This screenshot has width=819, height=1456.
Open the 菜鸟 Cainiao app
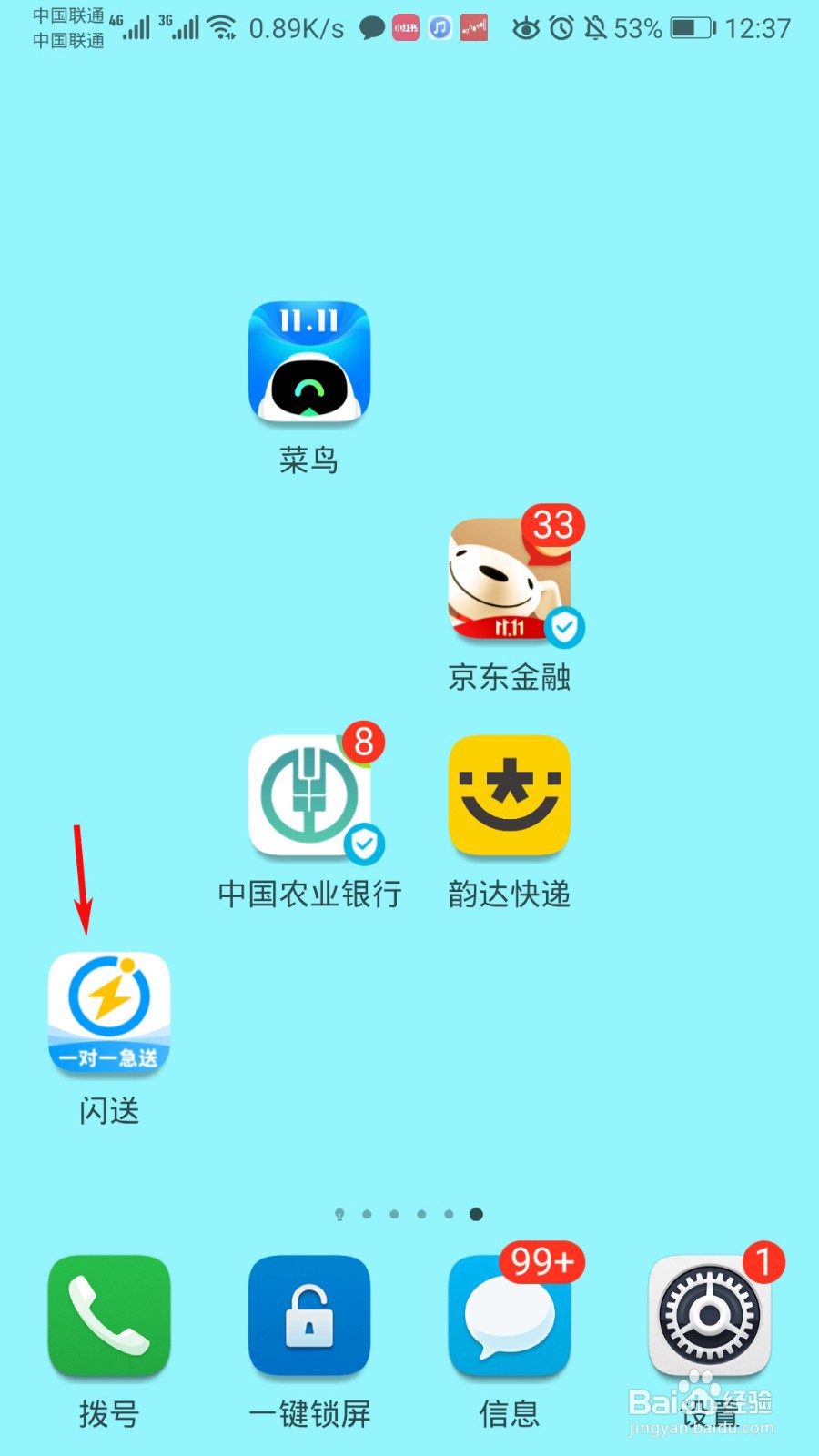pyautogui.click(x=308, y=362)
